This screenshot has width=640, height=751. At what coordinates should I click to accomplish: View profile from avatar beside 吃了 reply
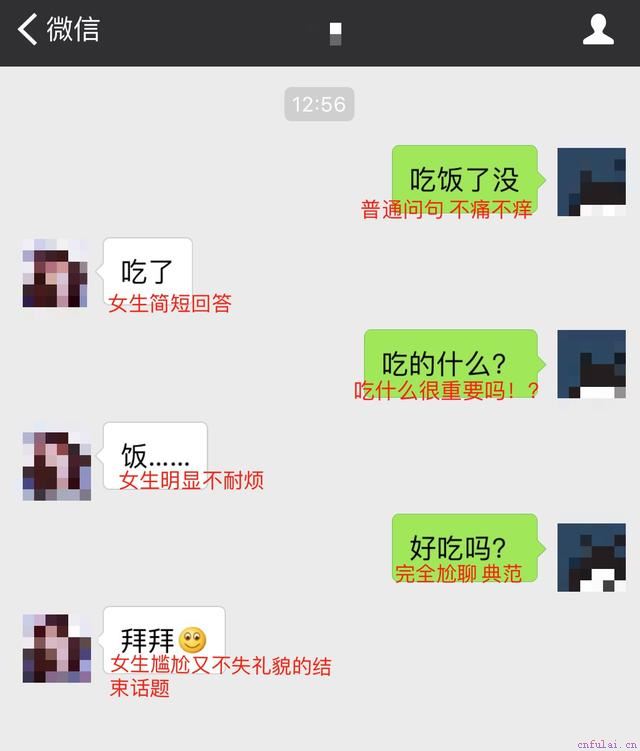click(x=56, y=273)
